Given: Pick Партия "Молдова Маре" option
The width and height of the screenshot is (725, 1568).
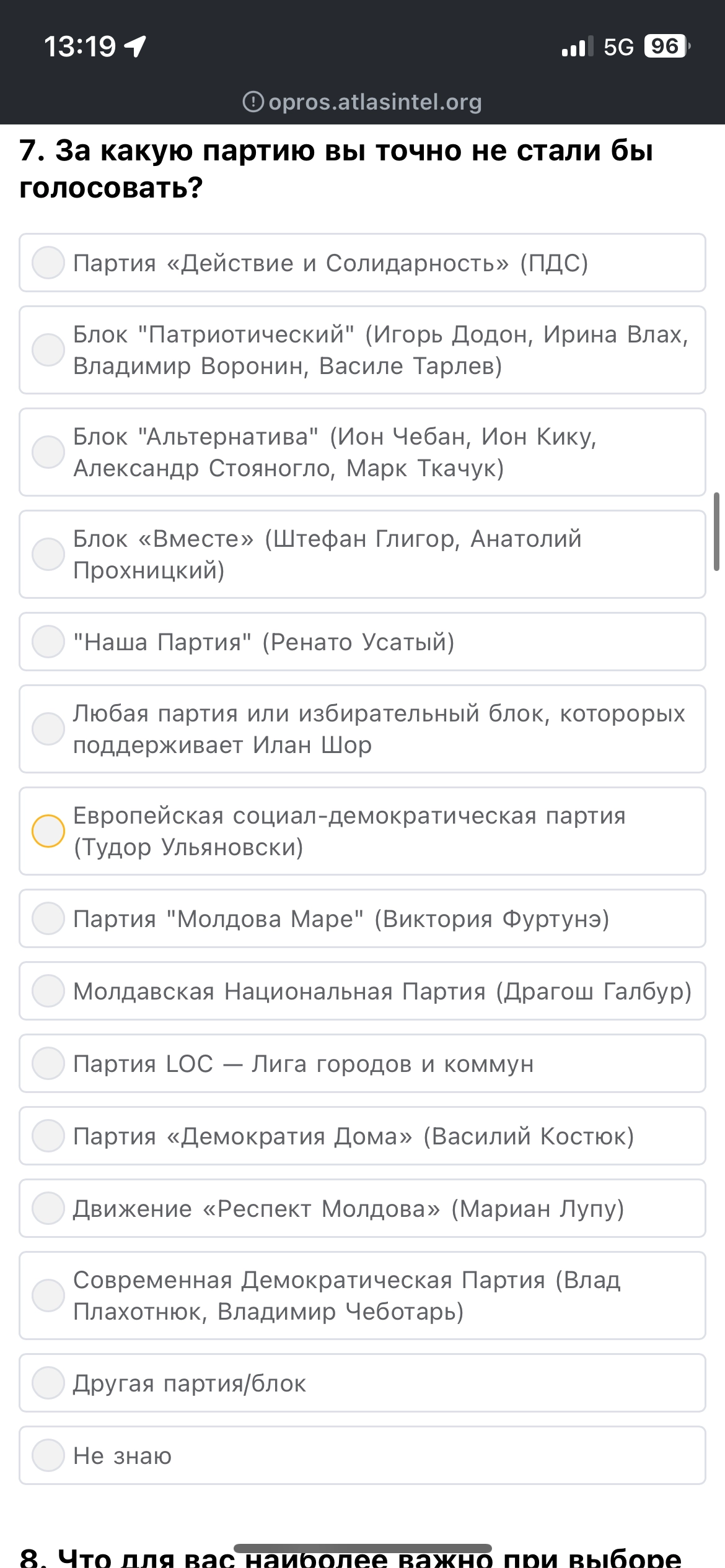Looking at the screenshot, I should tap(362, 918).
